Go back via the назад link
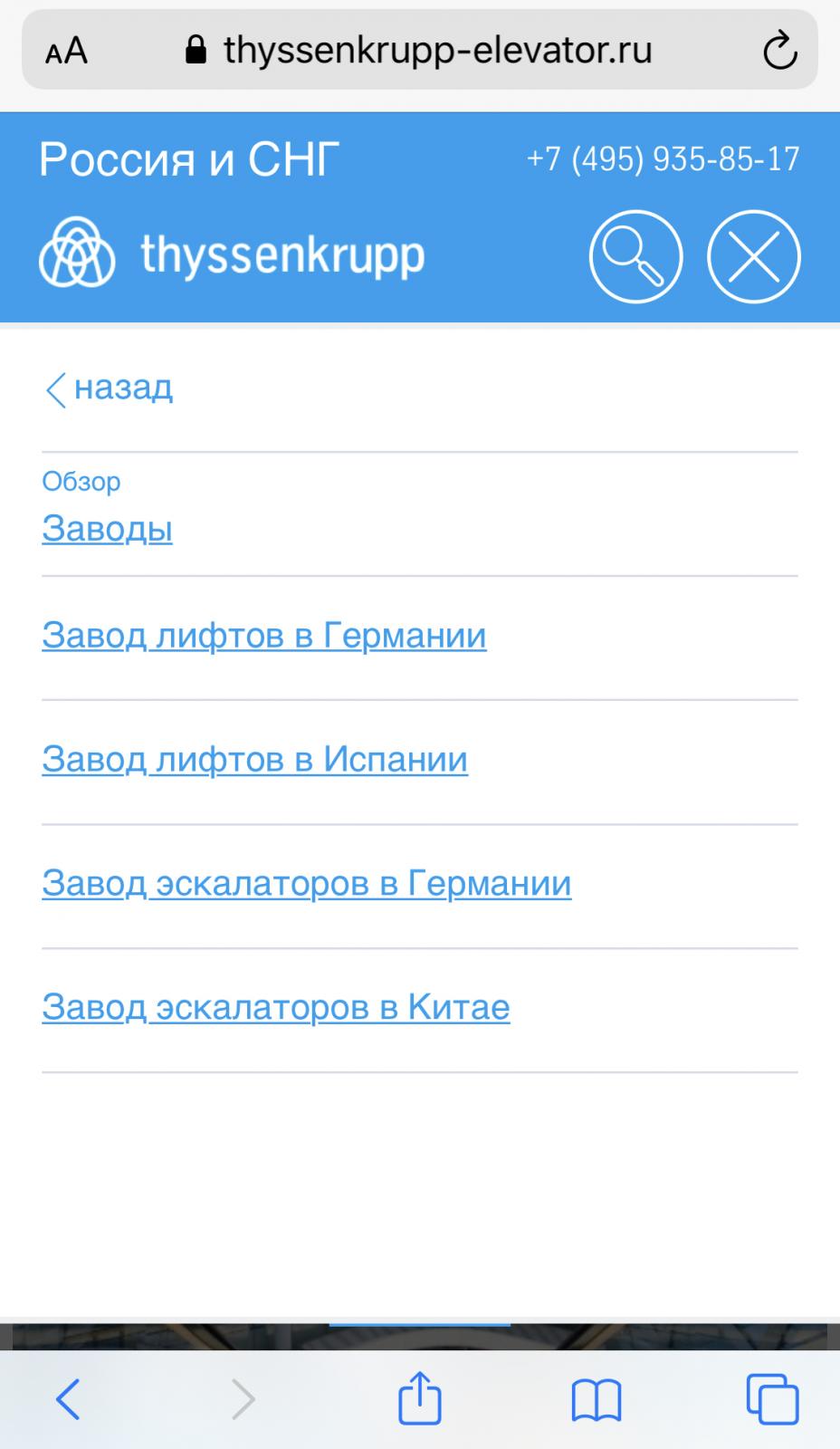Image resolution: width=840 pixels, height=1449 pixels. (109, 389)
